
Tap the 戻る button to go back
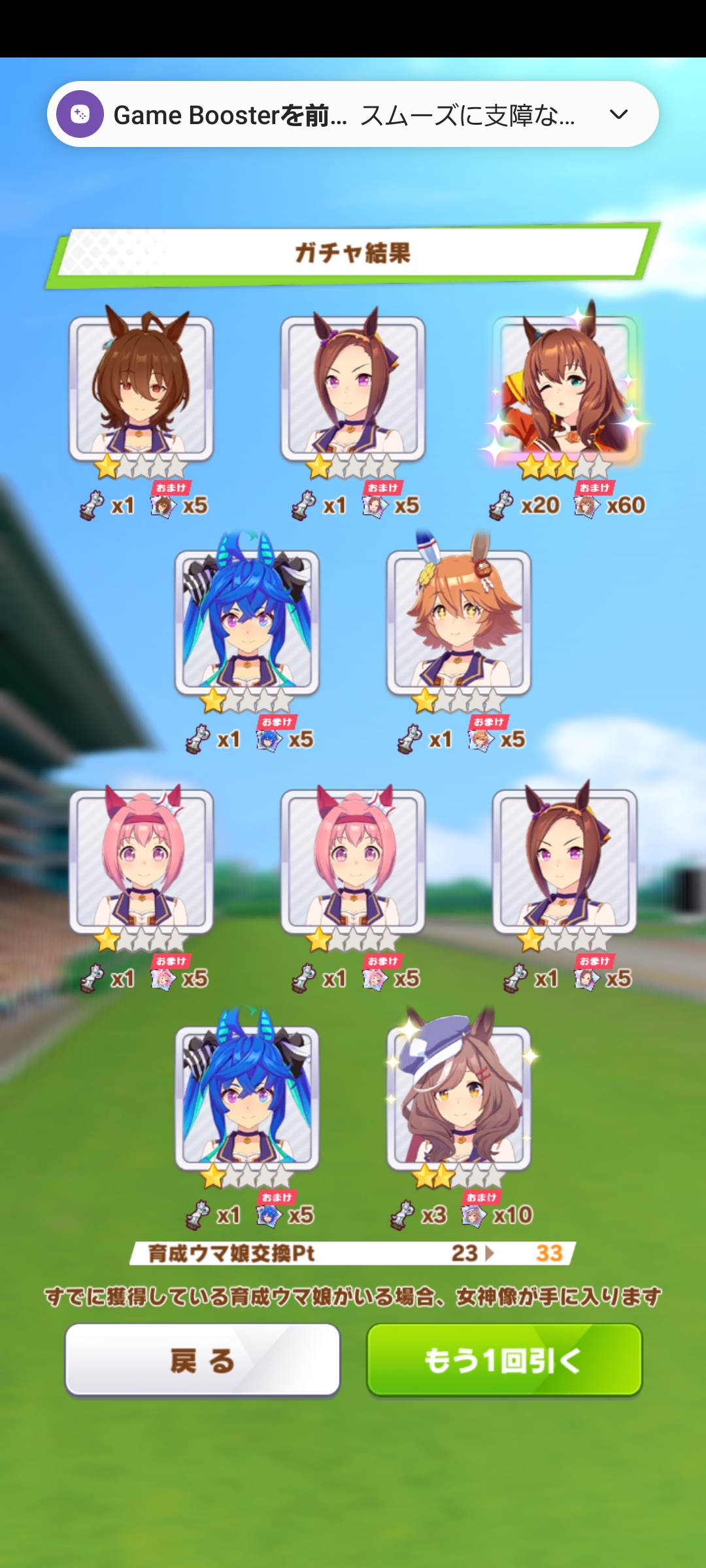click(x=203, y=1360)
